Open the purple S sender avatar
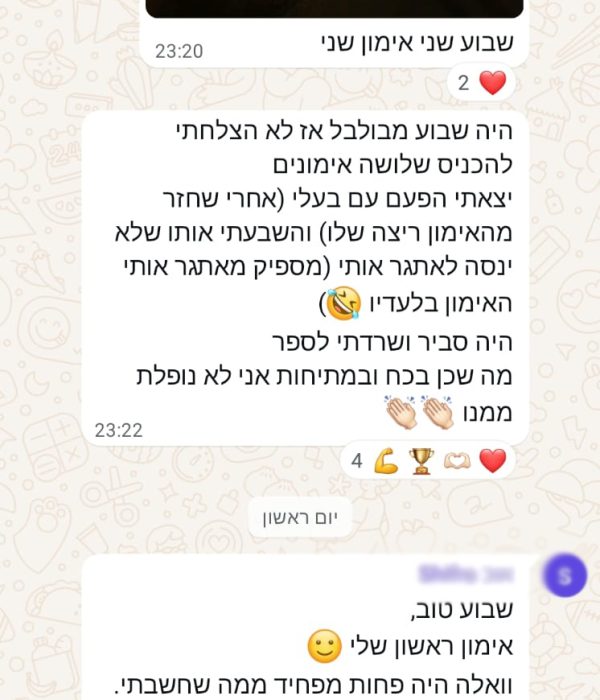 [x=564, y=575]
